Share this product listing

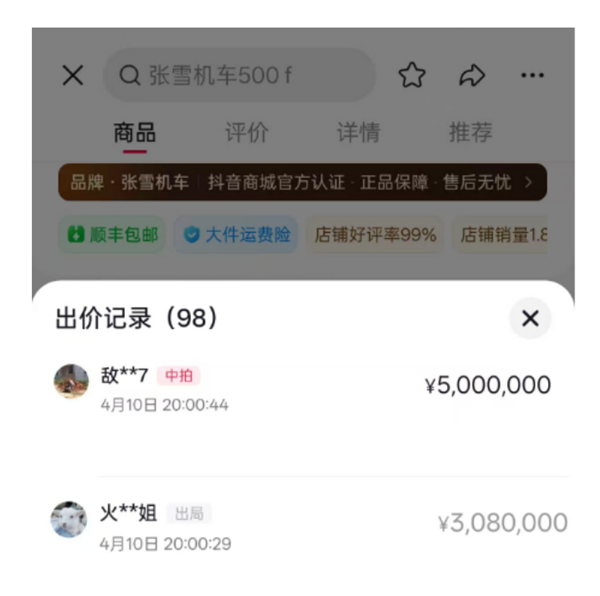(x=472, y=75)
